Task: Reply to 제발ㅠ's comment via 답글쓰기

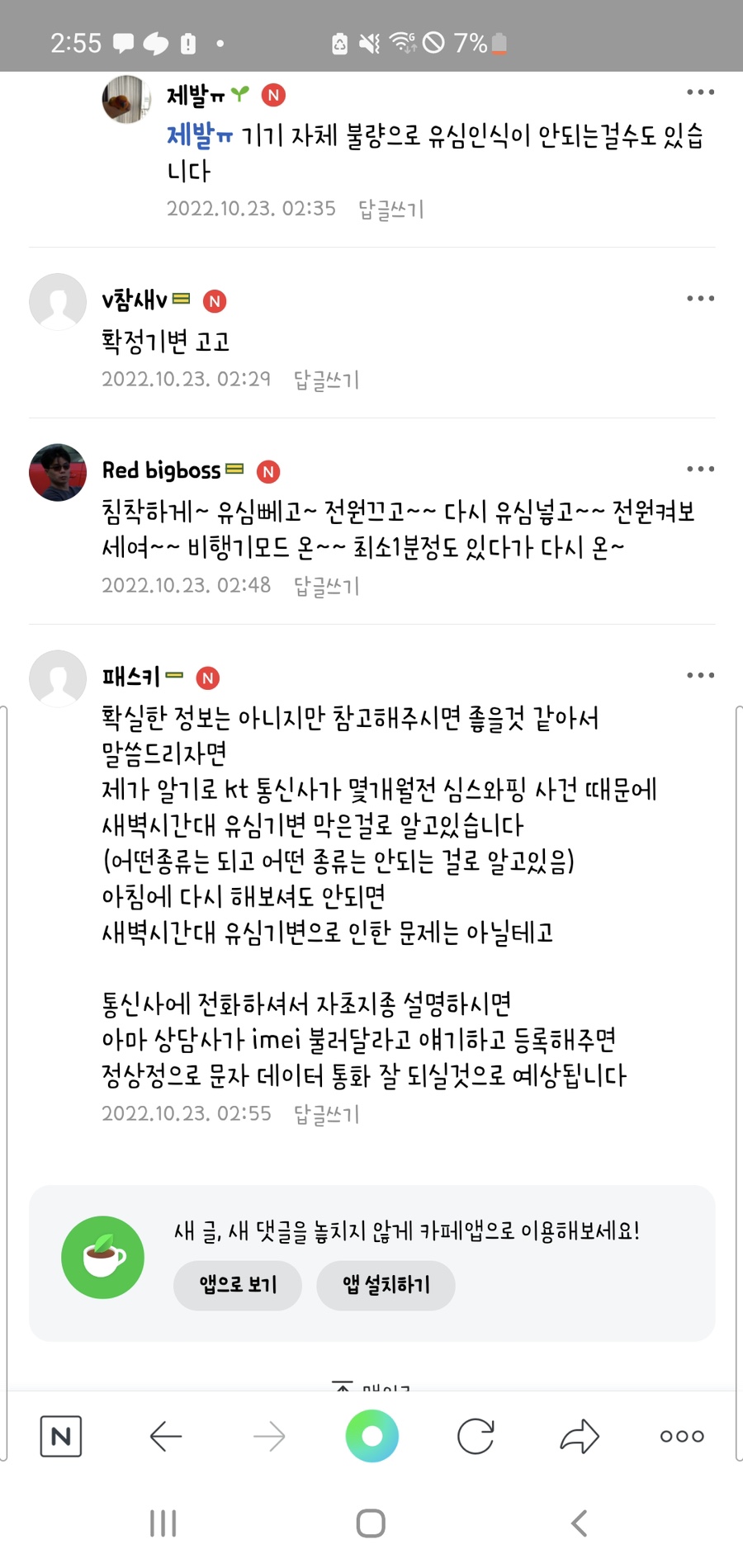Action: coord(390,209)
